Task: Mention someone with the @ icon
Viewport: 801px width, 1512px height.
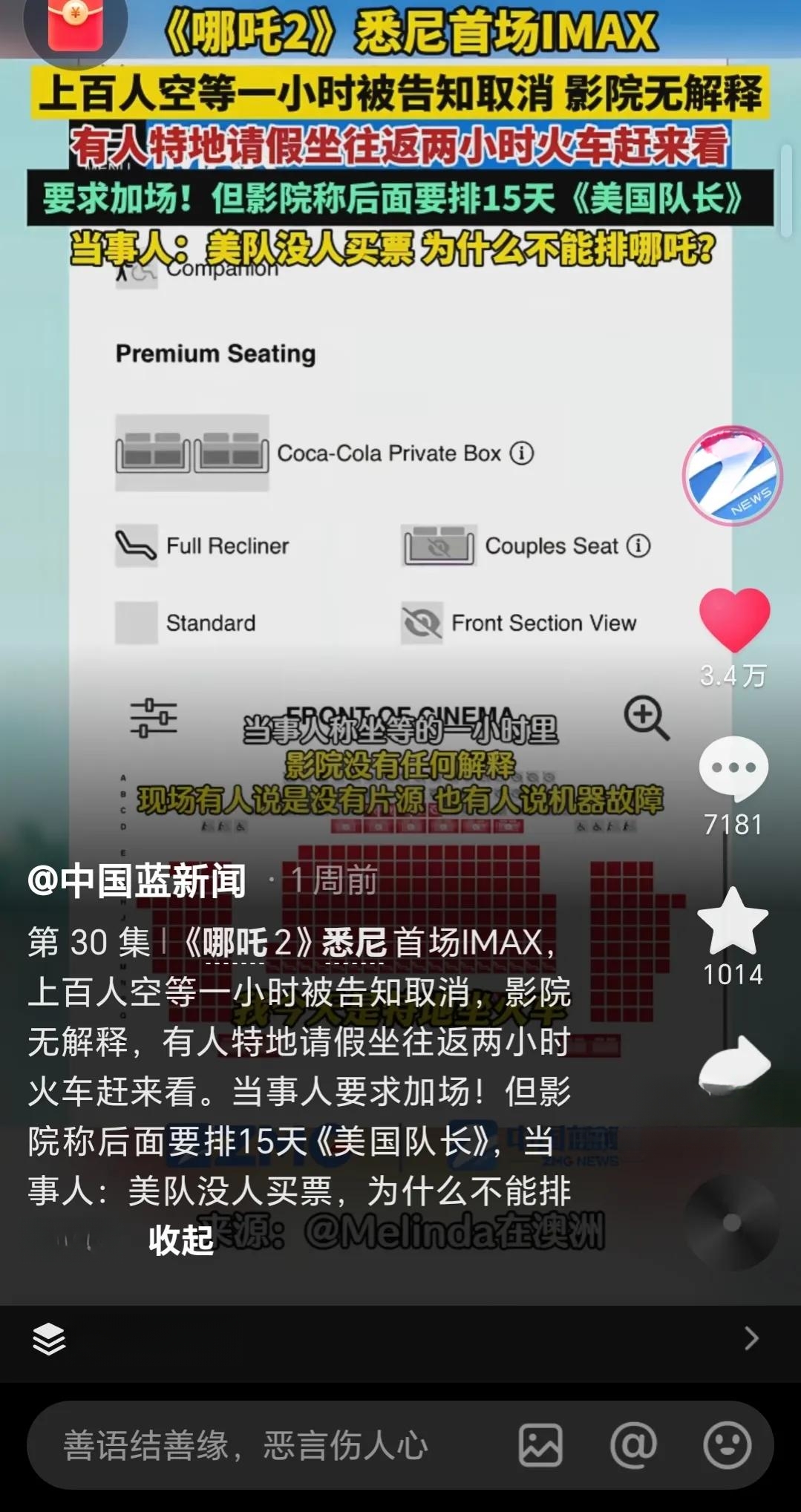Action: (633, 1445)
